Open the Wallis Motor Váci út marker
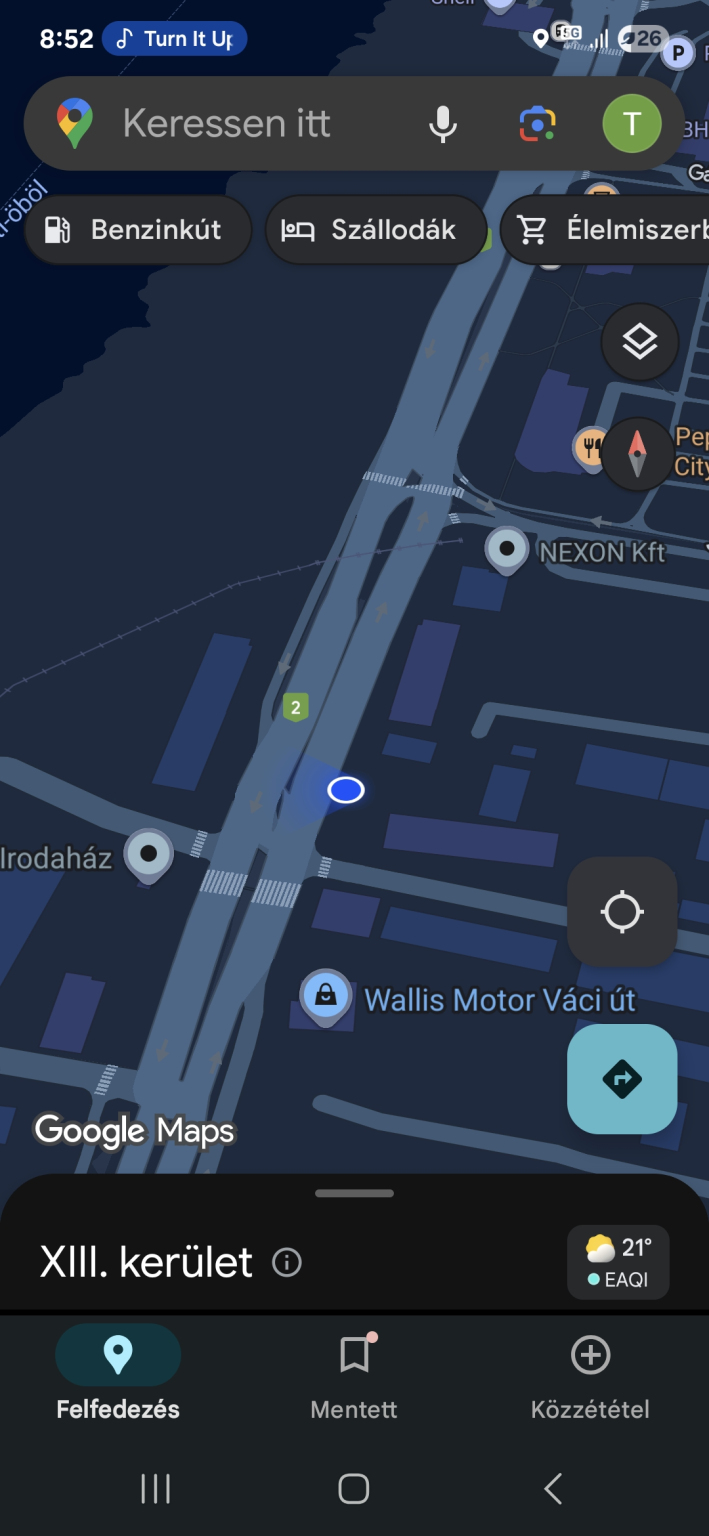 326,996
